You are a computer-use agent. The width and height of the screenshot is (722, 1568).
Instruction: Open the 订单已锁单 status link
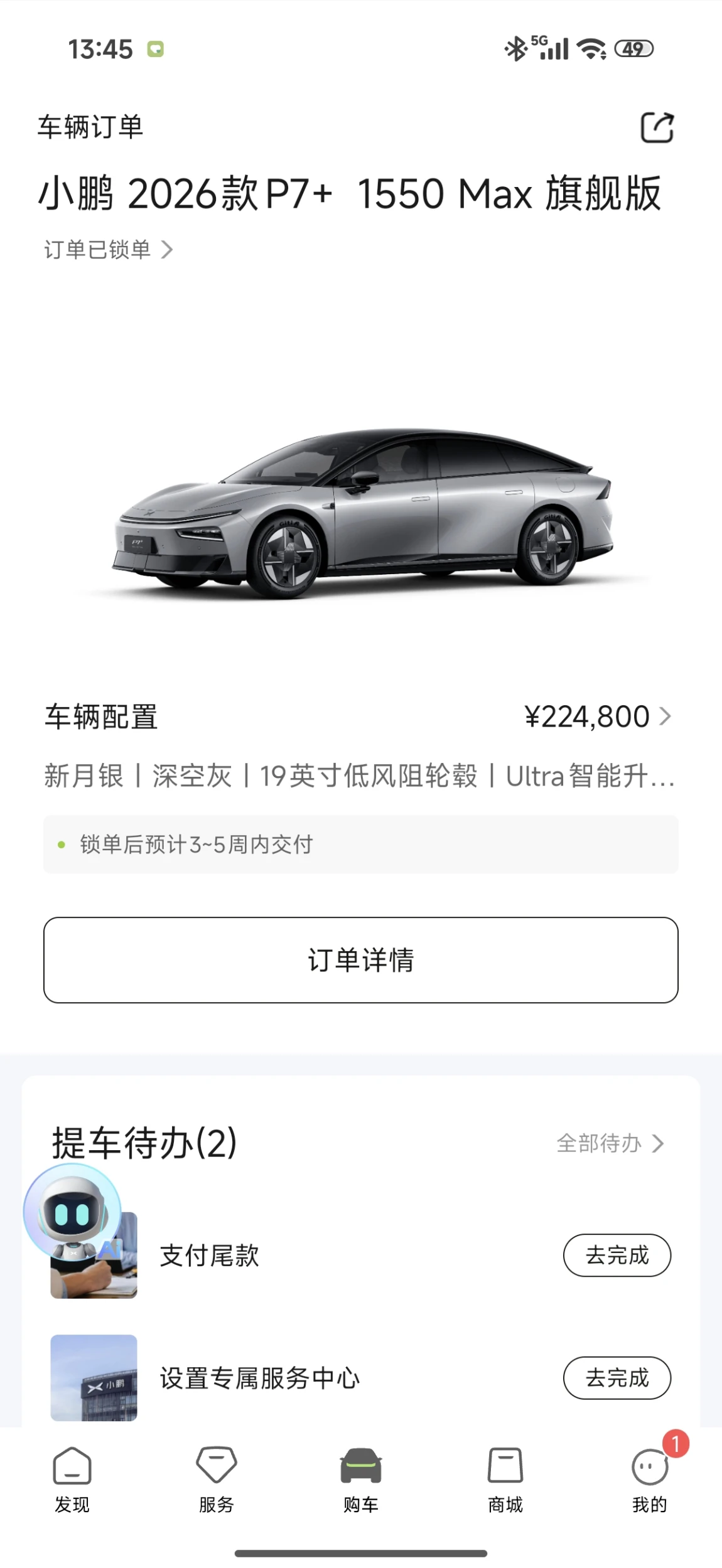[x=108, y=250]
